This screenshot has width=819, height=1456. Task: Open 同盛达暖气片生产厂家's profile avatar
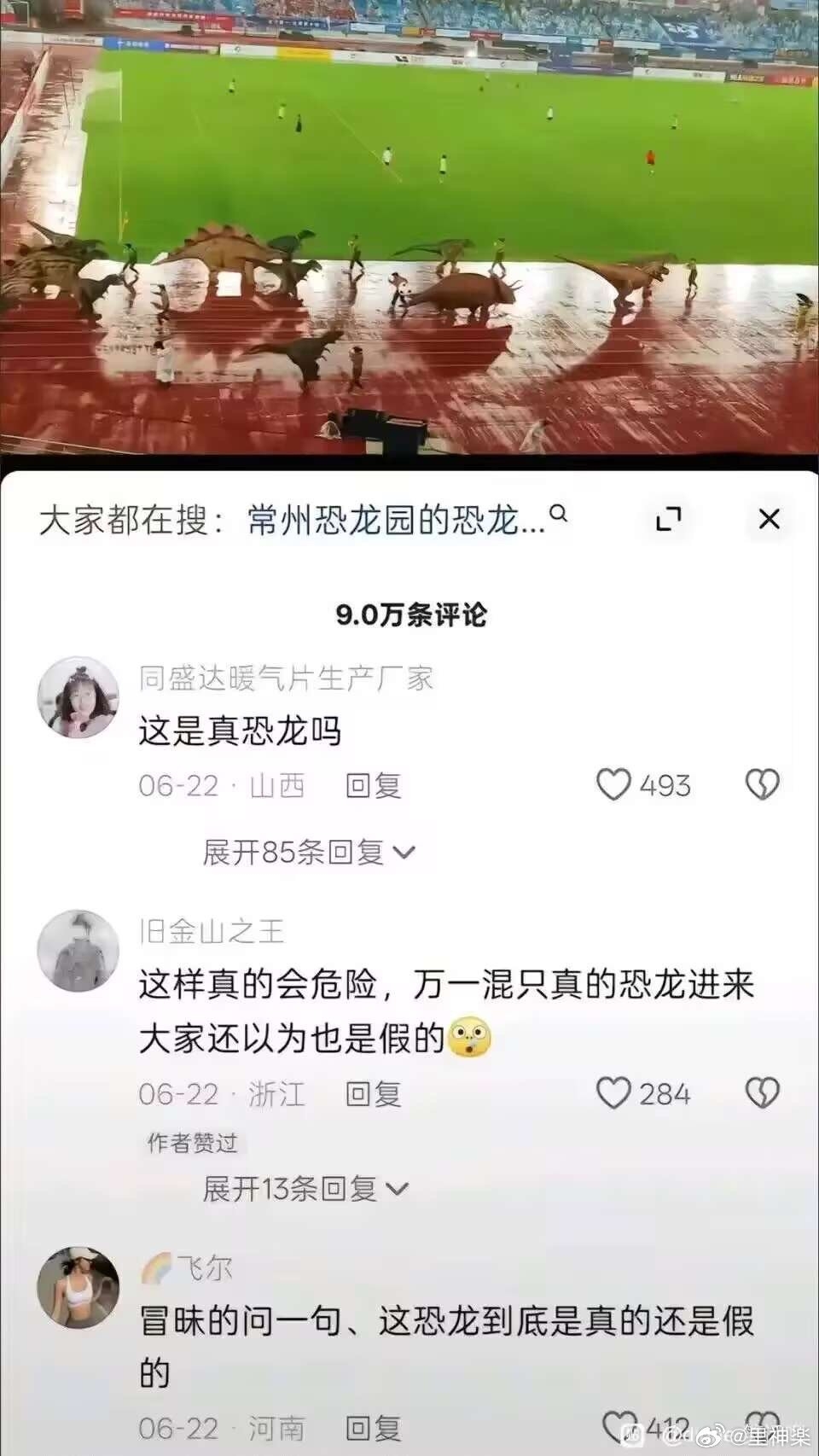78,697
